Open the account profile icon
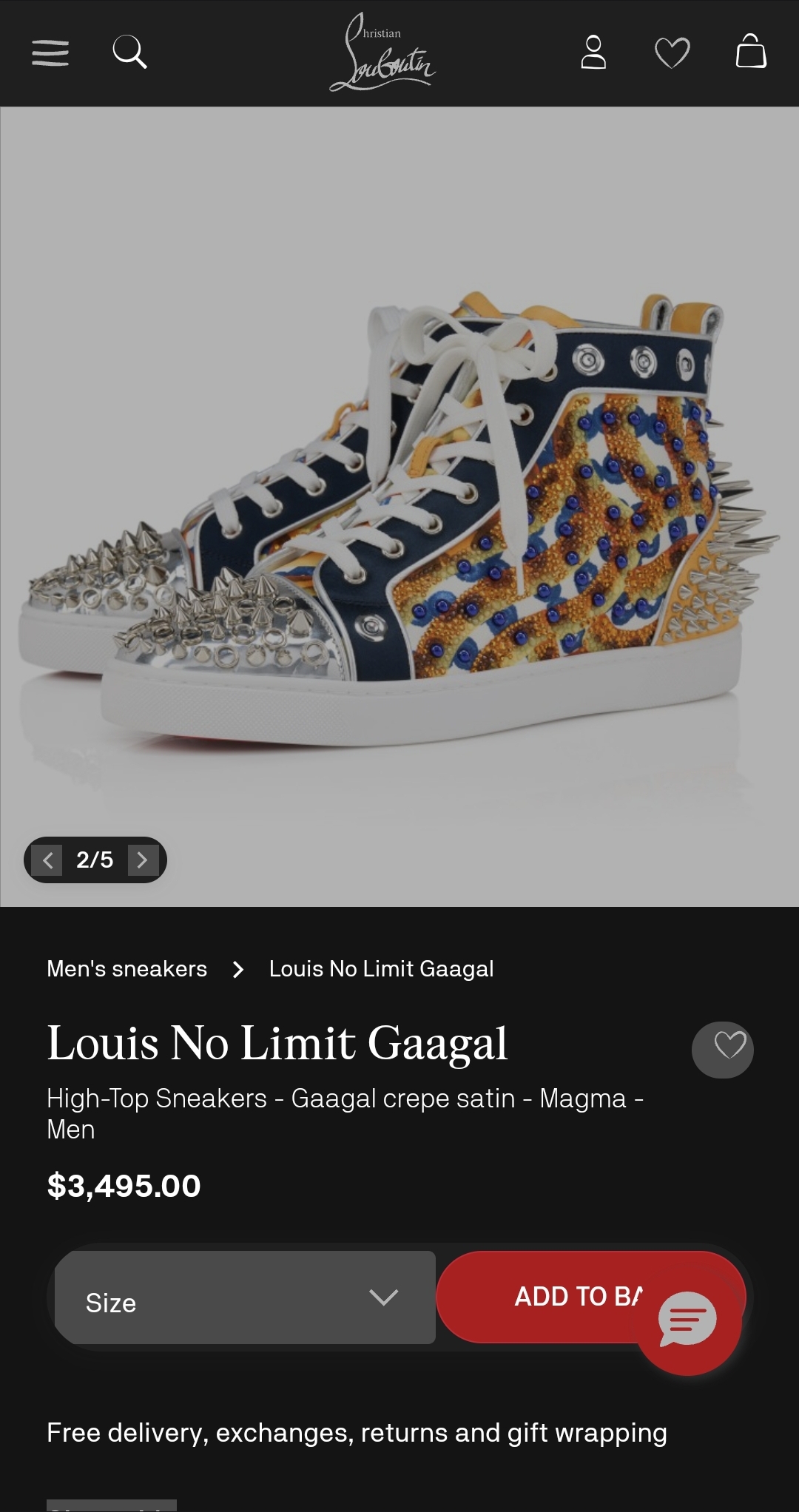The height and width of the screenshot is (1512, 799). [593, 53]
